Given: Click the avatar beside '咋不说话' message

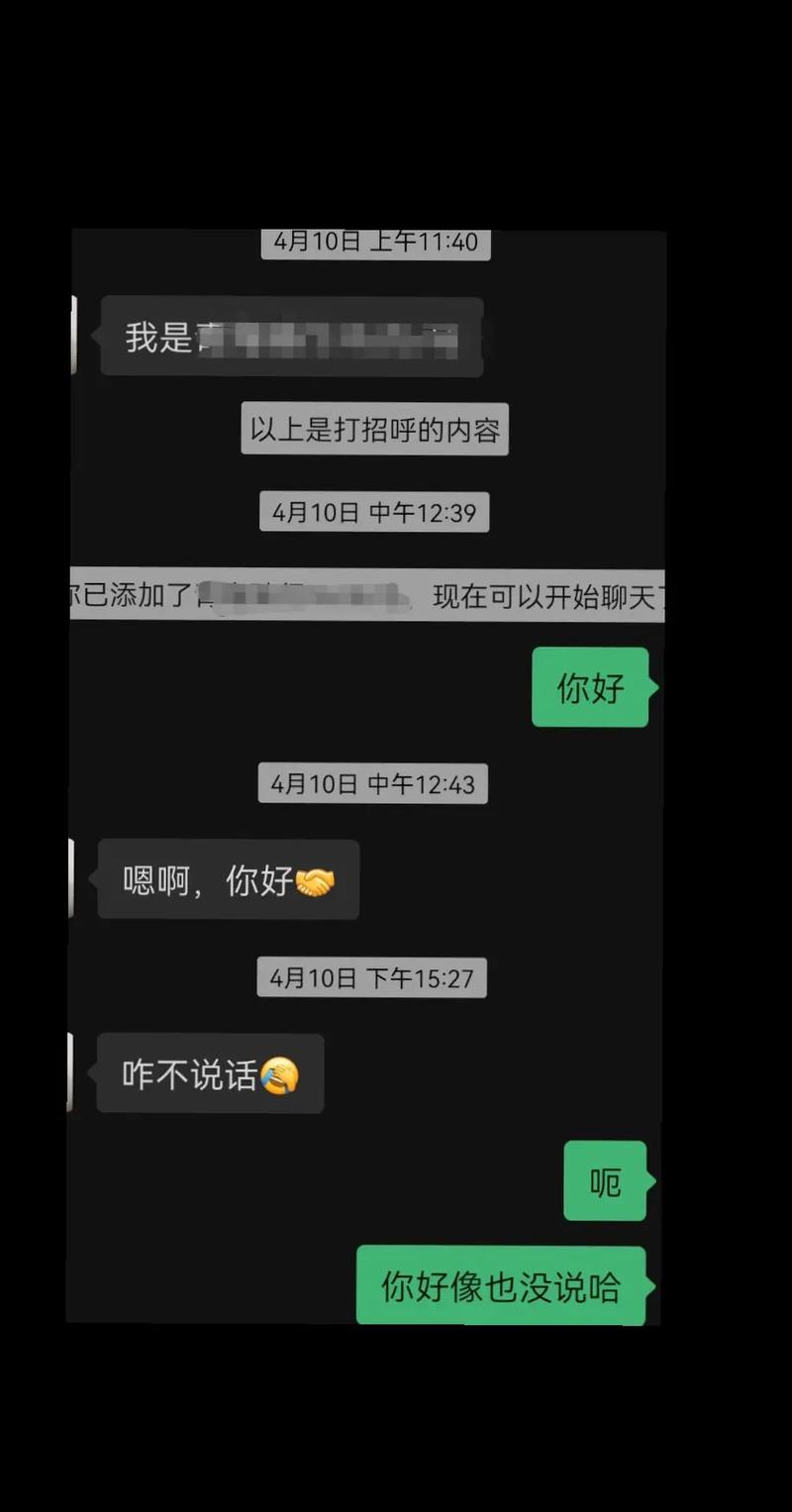Looking at the screenshot, I should click(x=73, y=1070).
